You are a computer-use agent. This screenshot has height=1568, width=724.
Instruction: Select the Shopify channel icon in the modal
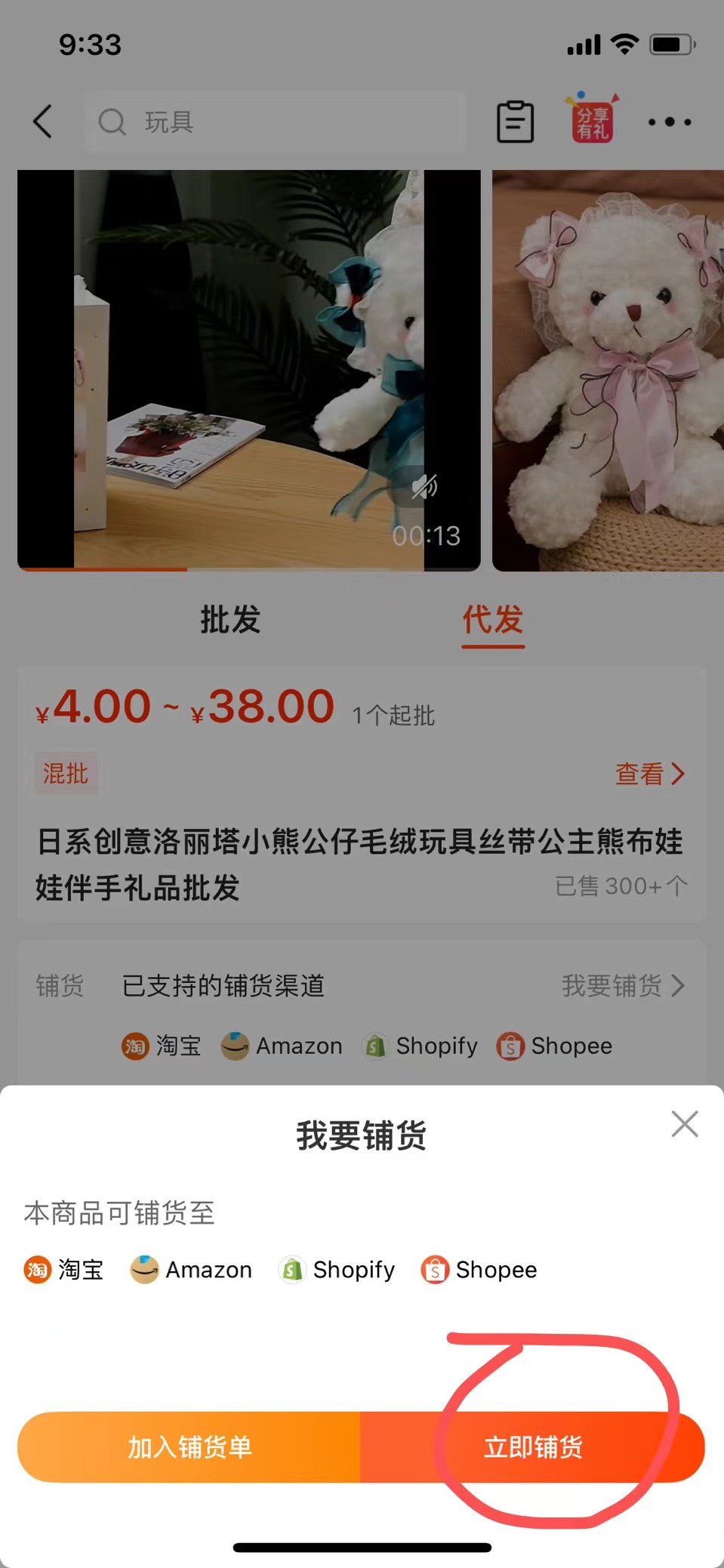(x=292, y=1270)
